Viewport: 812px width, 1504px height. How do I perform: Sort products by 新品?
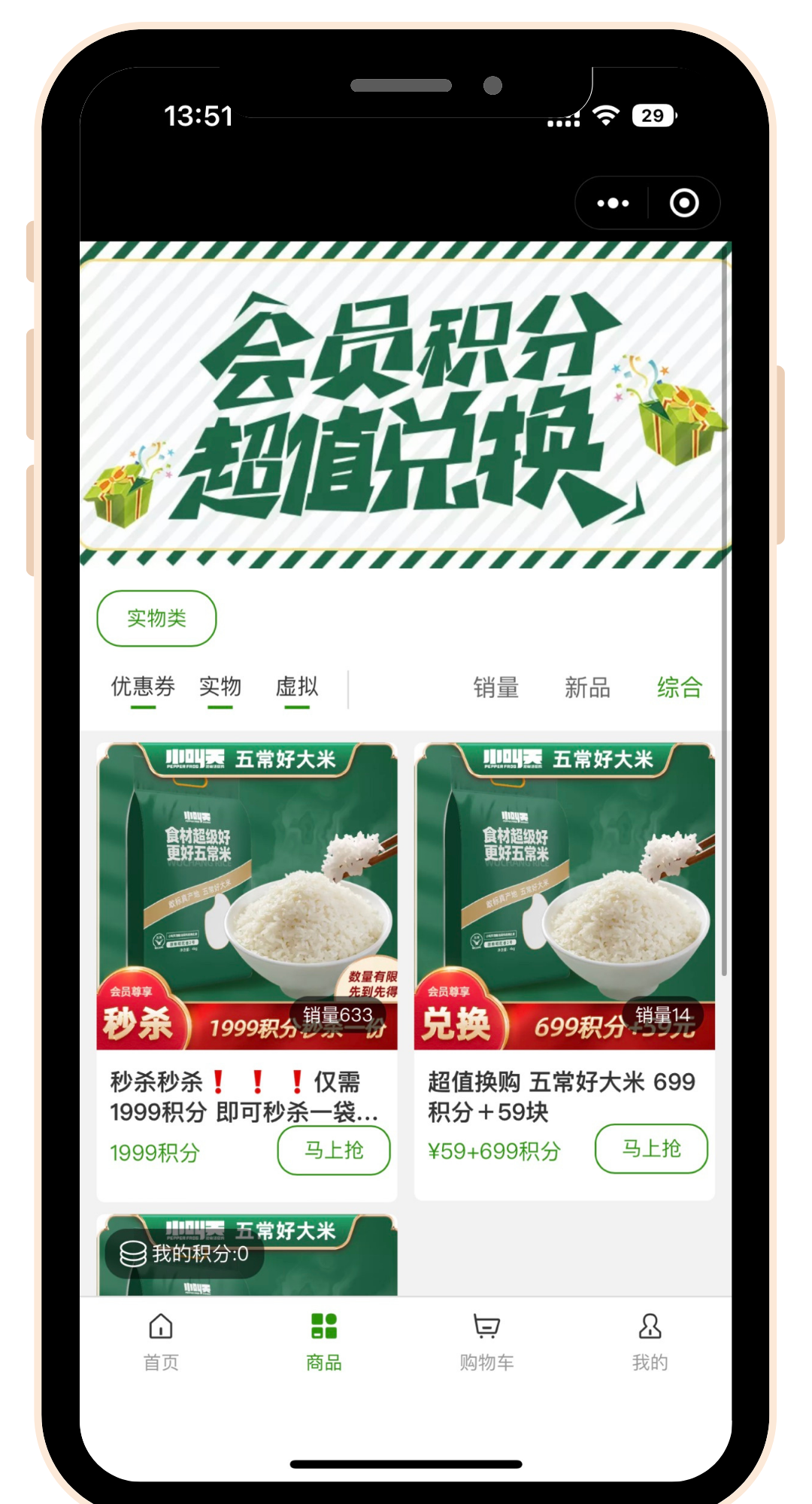click(x=587, y=687)
